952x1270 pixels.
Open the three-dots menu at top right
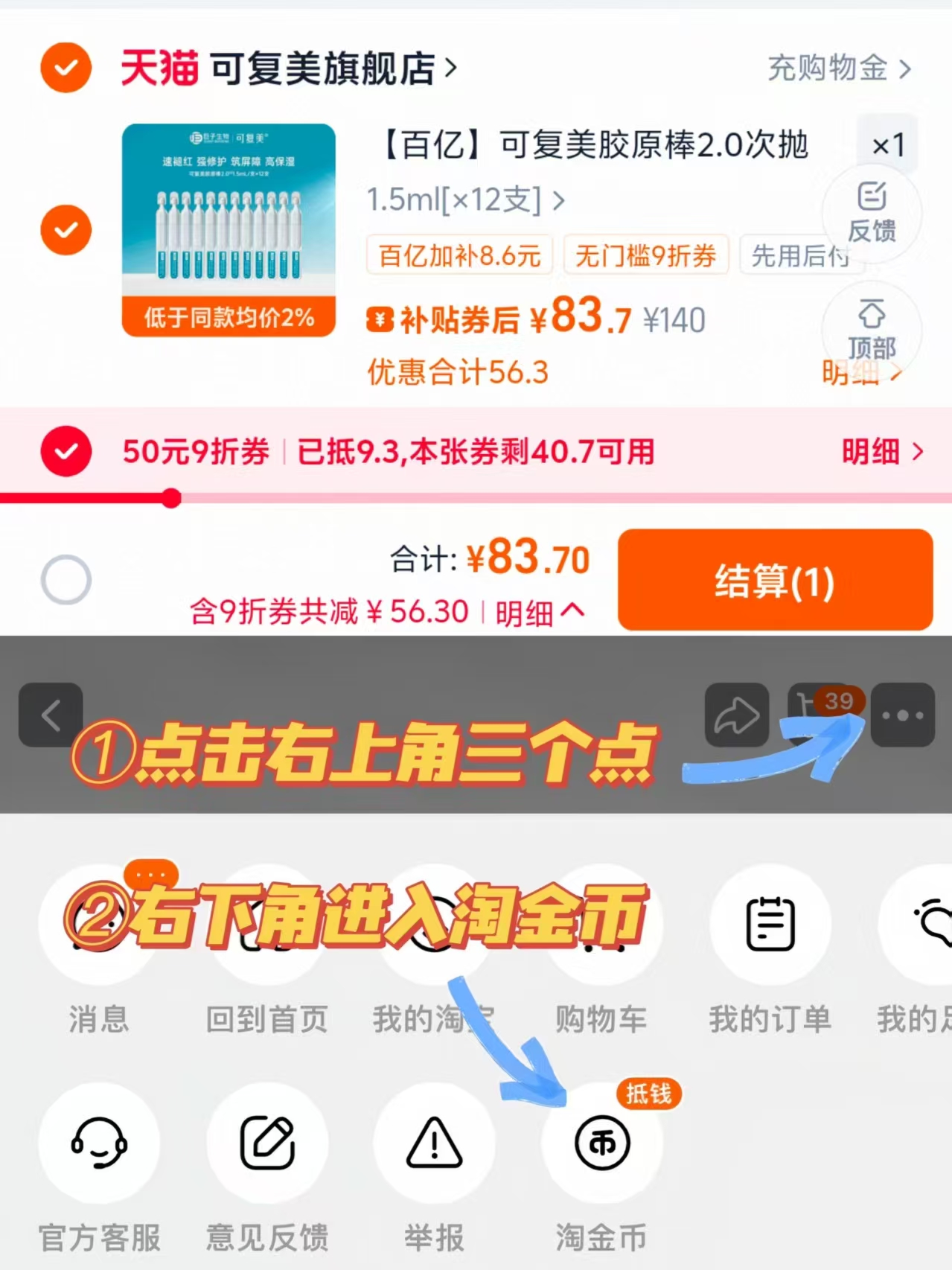click(902, 714)
